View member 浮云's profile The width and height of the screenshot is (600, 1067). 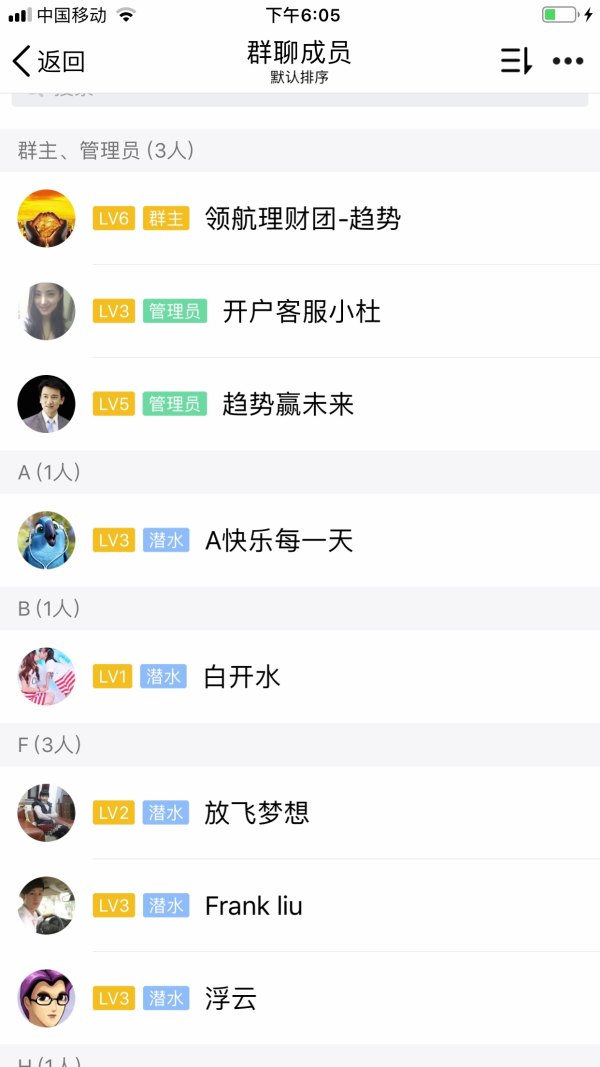(230, 998)
